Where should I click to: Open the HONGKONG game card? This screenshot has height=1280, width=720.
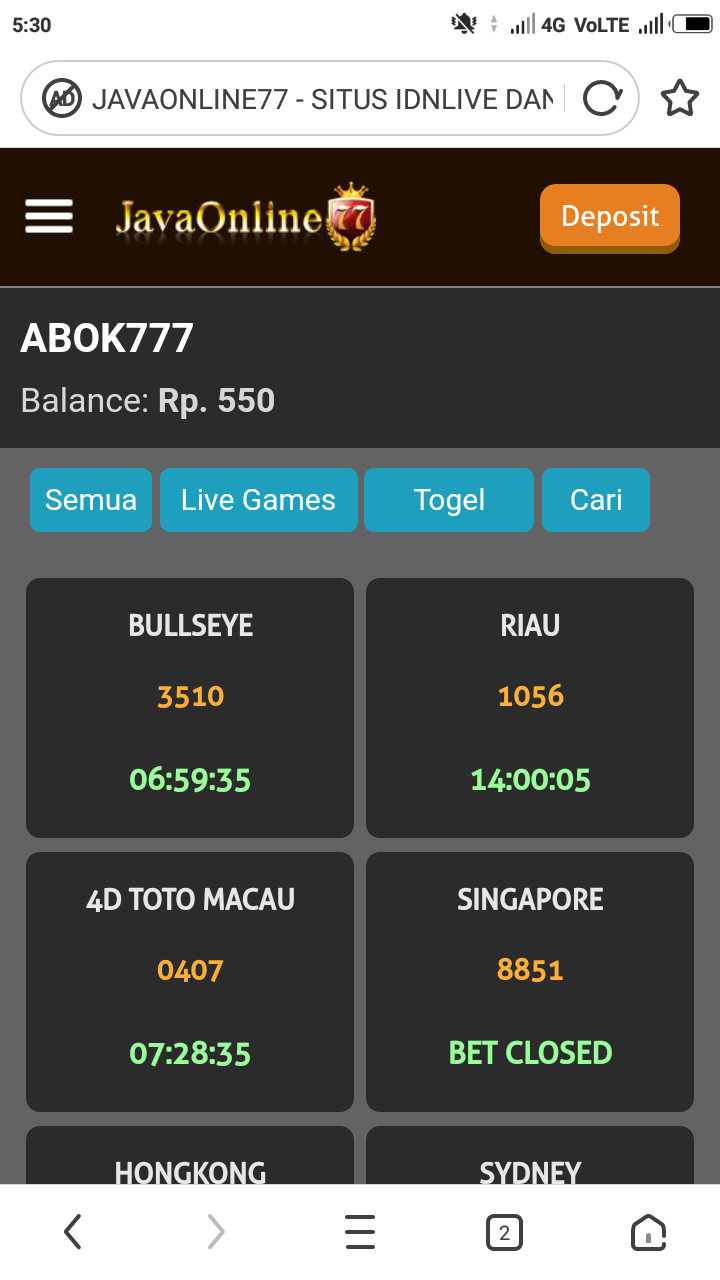pyautogui.click(x=190, y=1160)
